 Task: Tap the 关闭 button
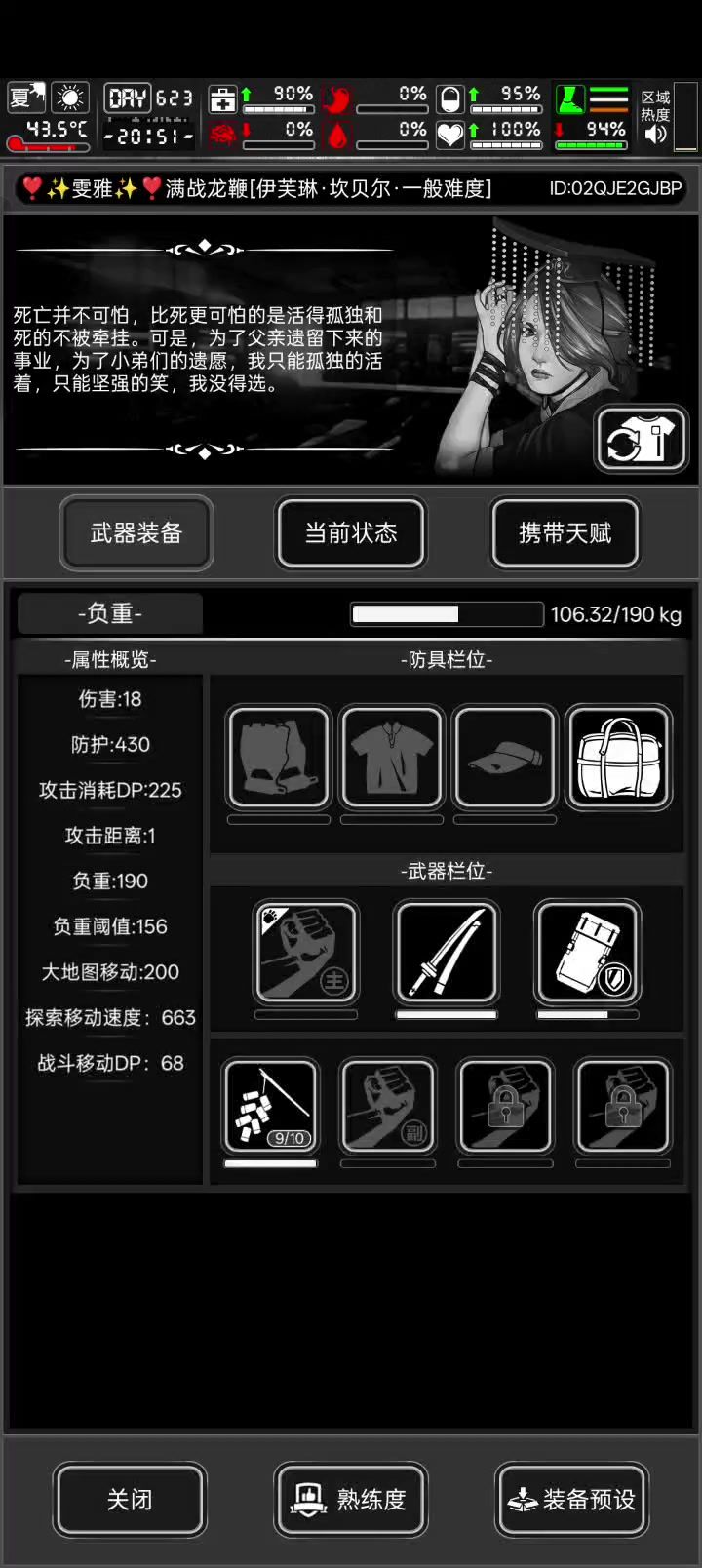(131, 1500)
